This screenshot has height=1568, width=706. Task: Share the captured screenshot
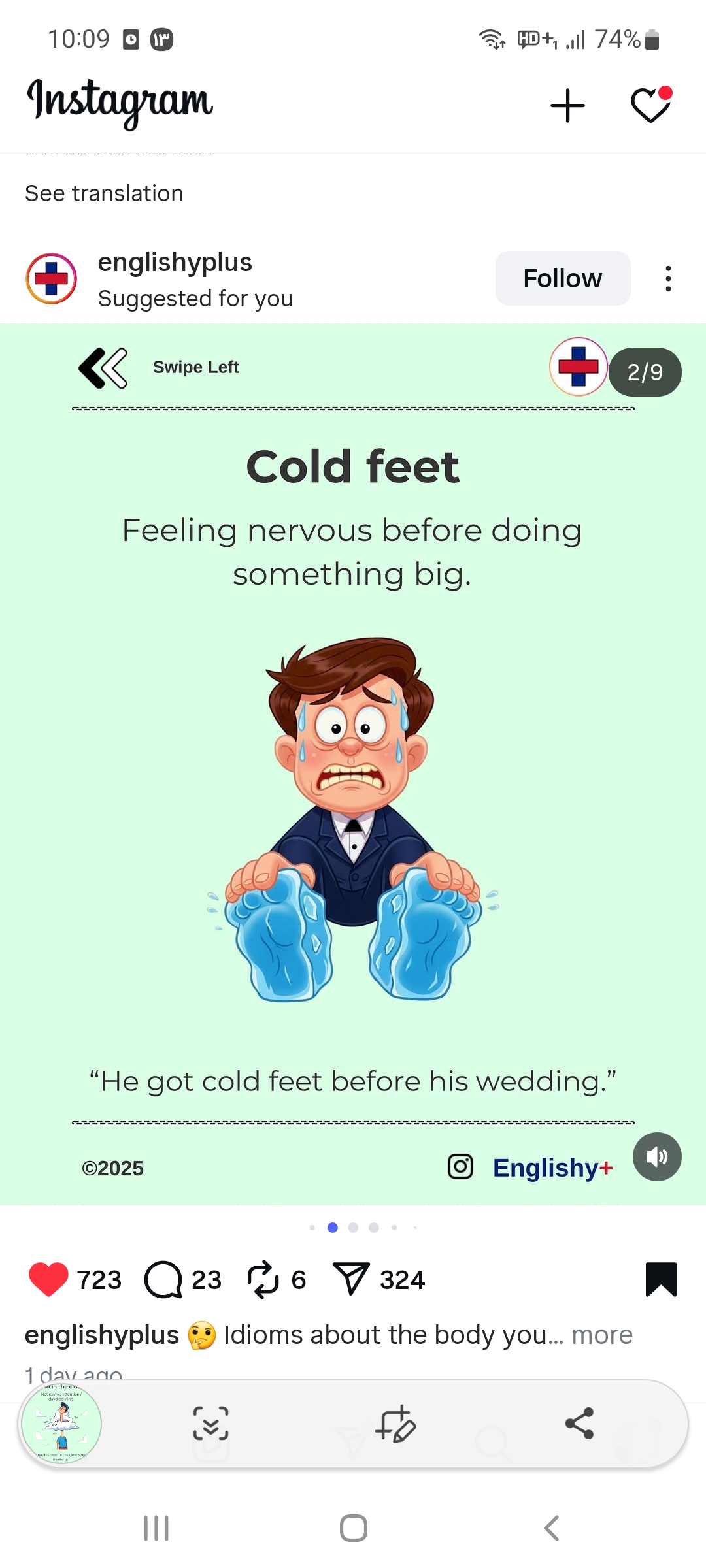coord(579,1423)
